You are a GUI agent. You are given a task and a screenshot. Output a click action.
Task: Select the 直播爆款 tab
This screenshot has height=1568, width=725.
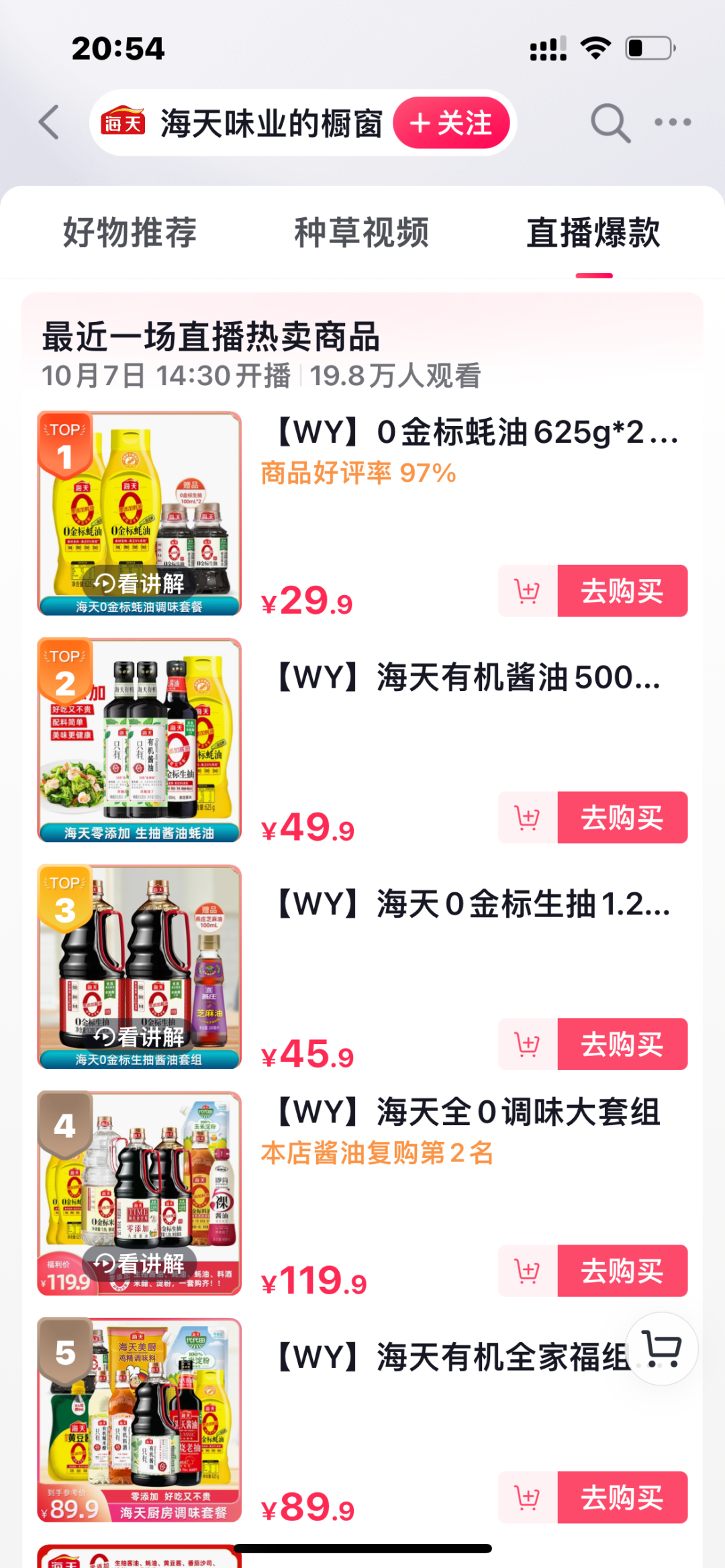(593, 233)
